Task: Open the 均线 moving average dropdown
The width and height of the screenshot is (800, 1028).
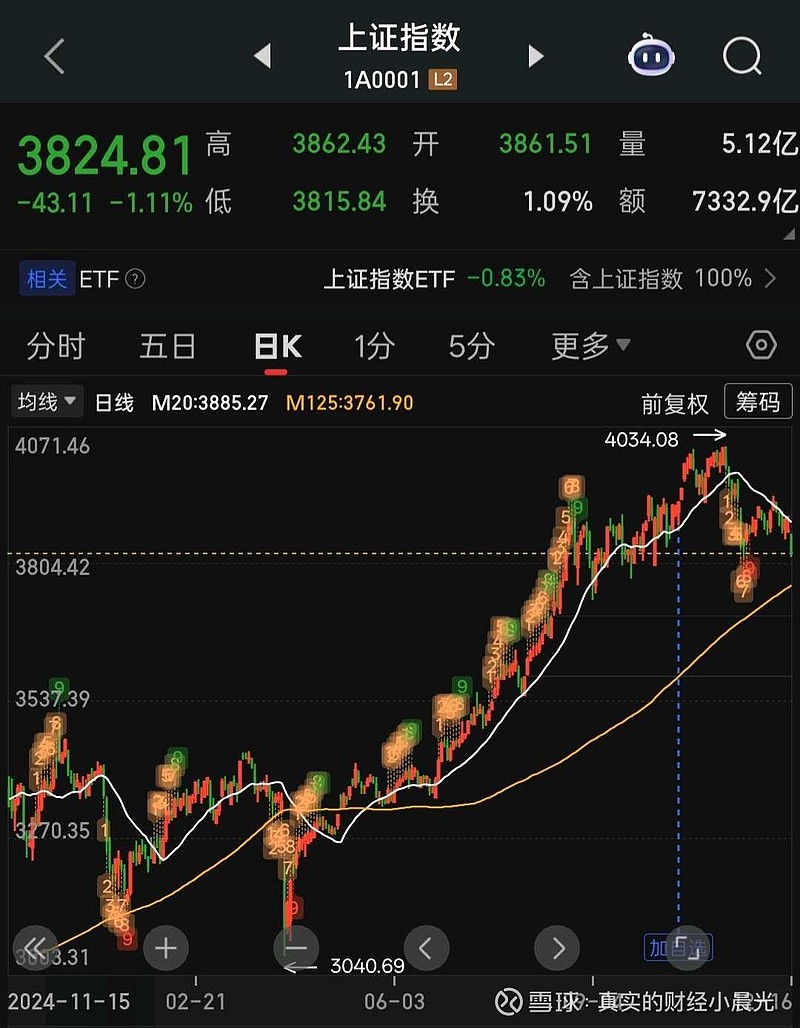Action: pyautogui.click(x=46, y=401)
